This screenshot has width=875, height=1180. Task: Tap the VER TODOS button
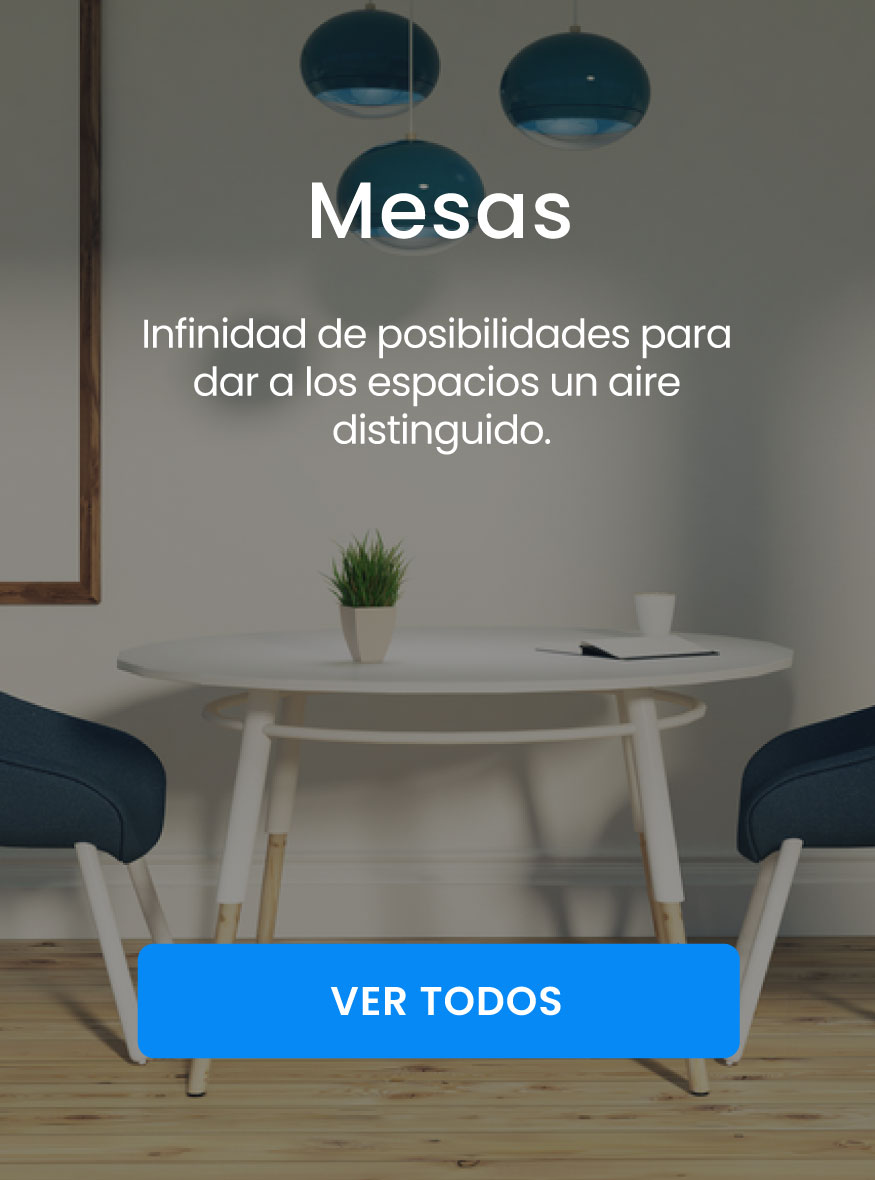click(x=438, y=1001)
